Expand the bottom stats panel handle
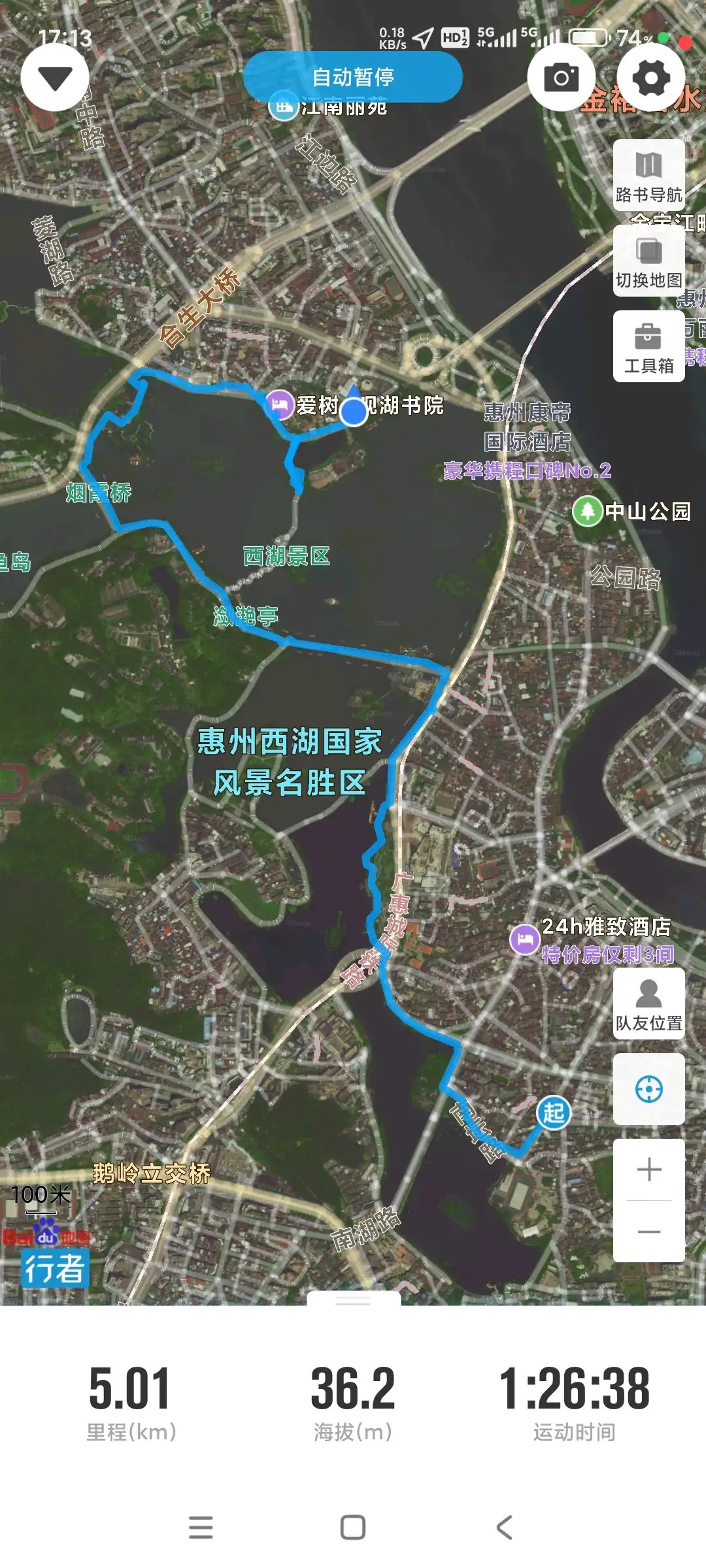706x1568 pixels. [x=353, y=1300]
